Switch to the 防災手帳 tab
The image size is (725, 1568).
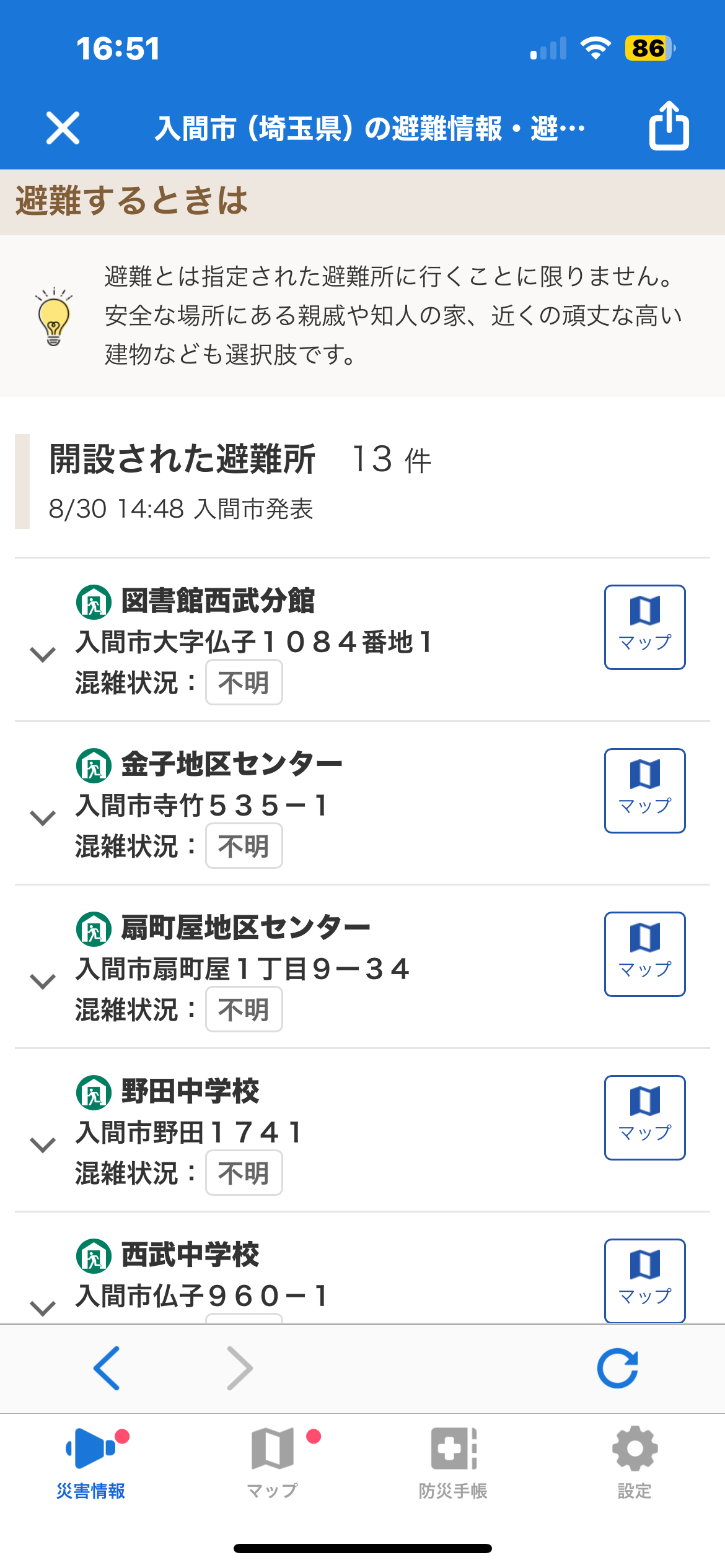coord(453,1463)
